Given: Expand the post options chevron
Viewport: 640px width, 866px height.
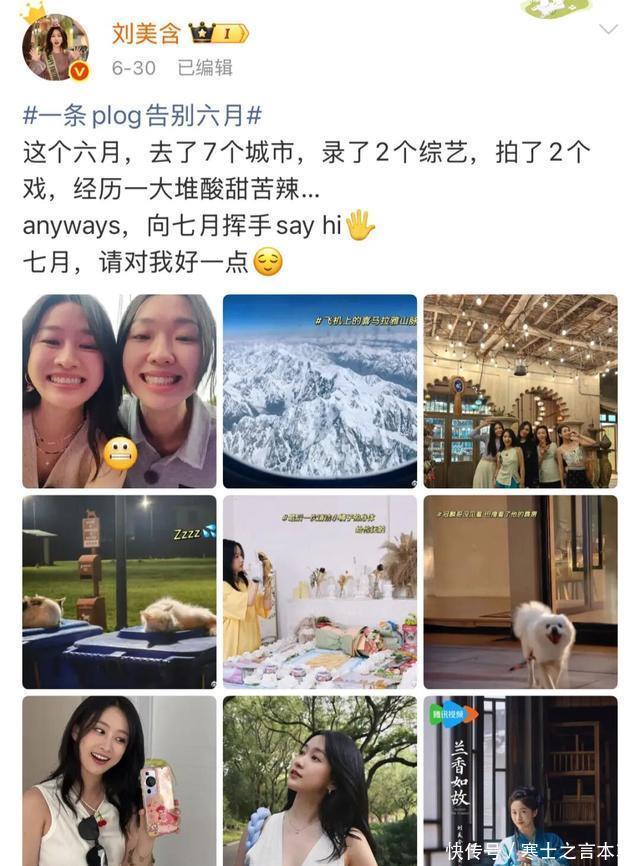Looking at the screenshot, I should [608, 30].
